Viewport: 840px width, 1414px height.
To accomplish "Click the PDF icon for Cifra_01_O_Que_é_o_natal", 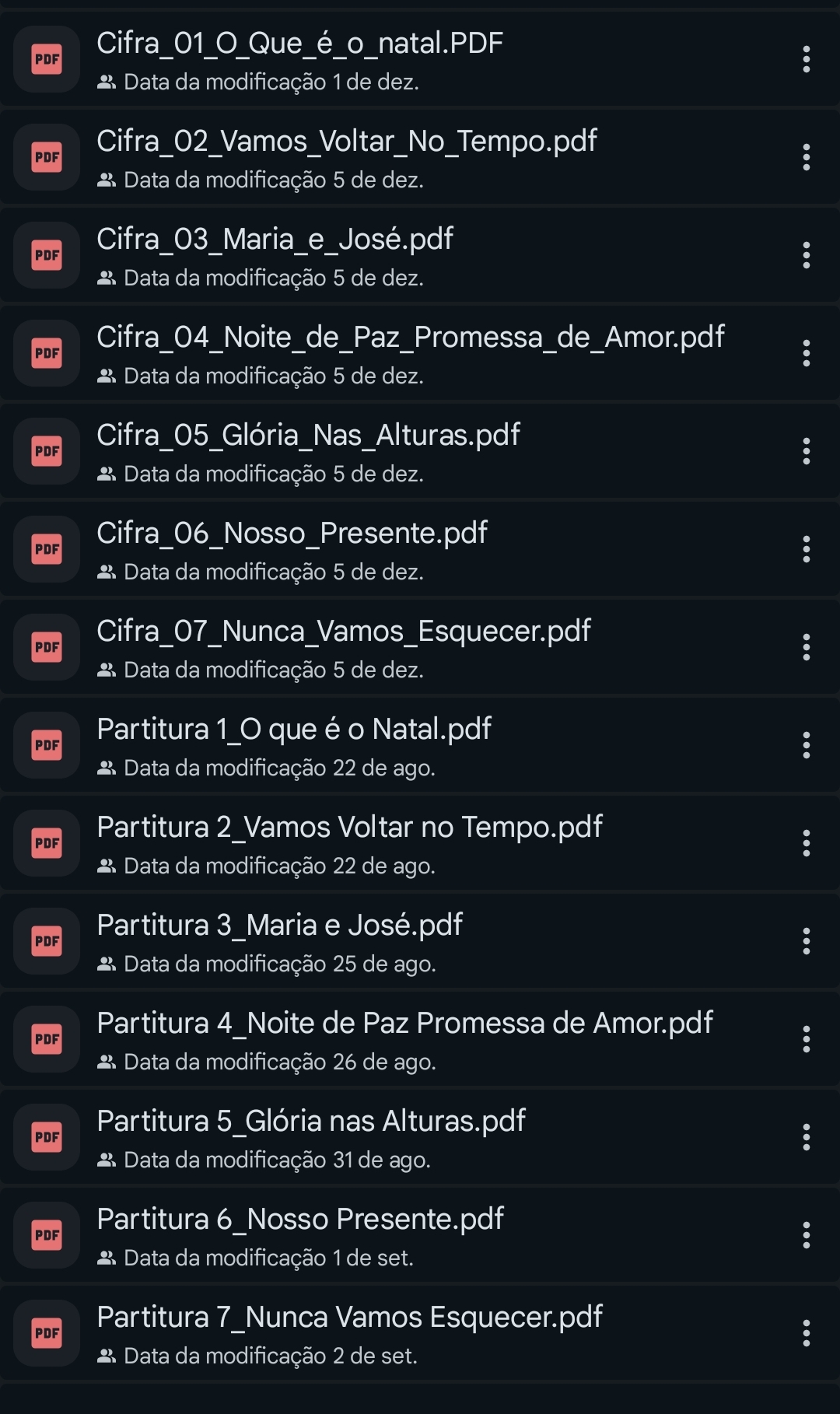I will point(46,58).
